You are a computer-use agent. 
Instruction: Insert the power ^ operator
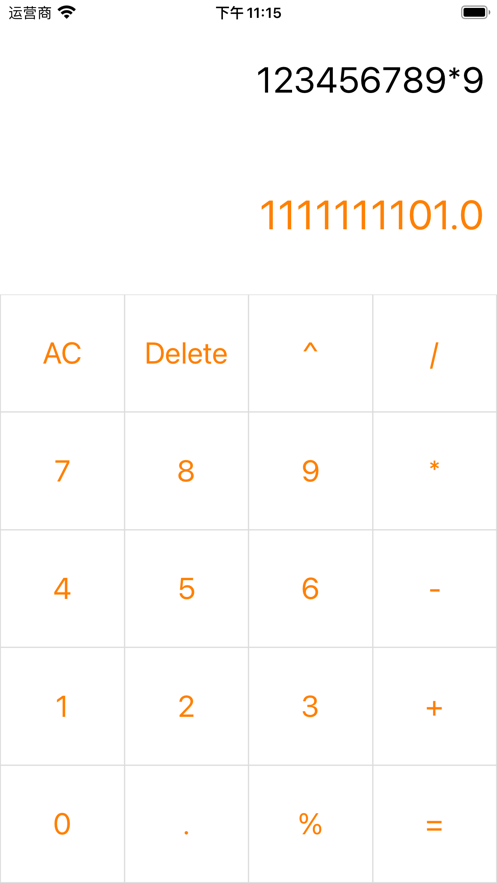(310, 353)
